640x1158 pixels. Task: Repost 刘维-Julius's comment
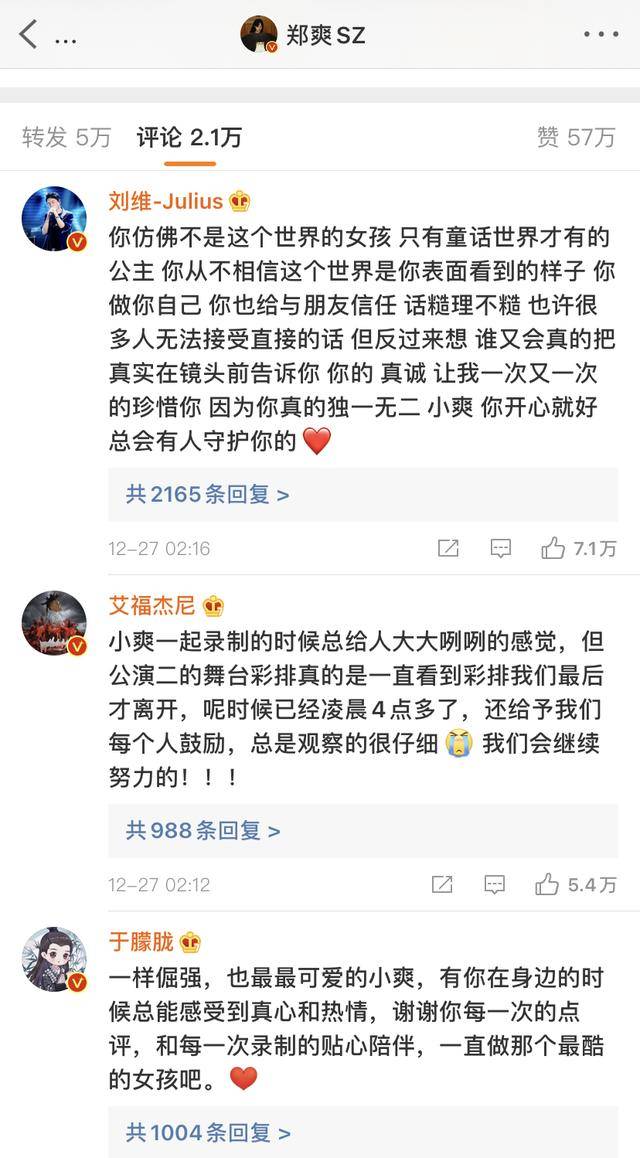tap(448, 548)
